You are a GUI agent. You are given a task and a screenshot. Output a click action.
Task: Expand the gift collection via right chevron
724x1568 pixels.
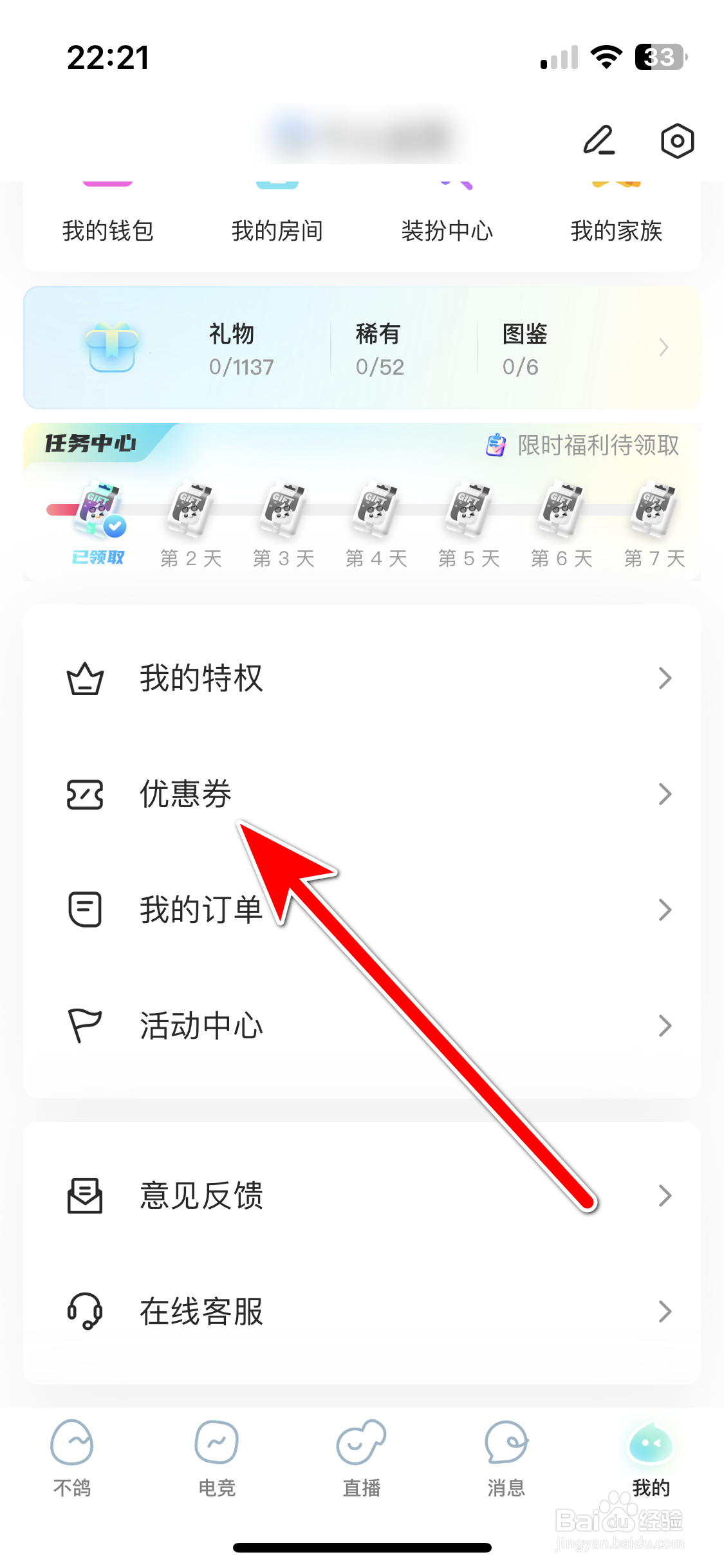665,348
